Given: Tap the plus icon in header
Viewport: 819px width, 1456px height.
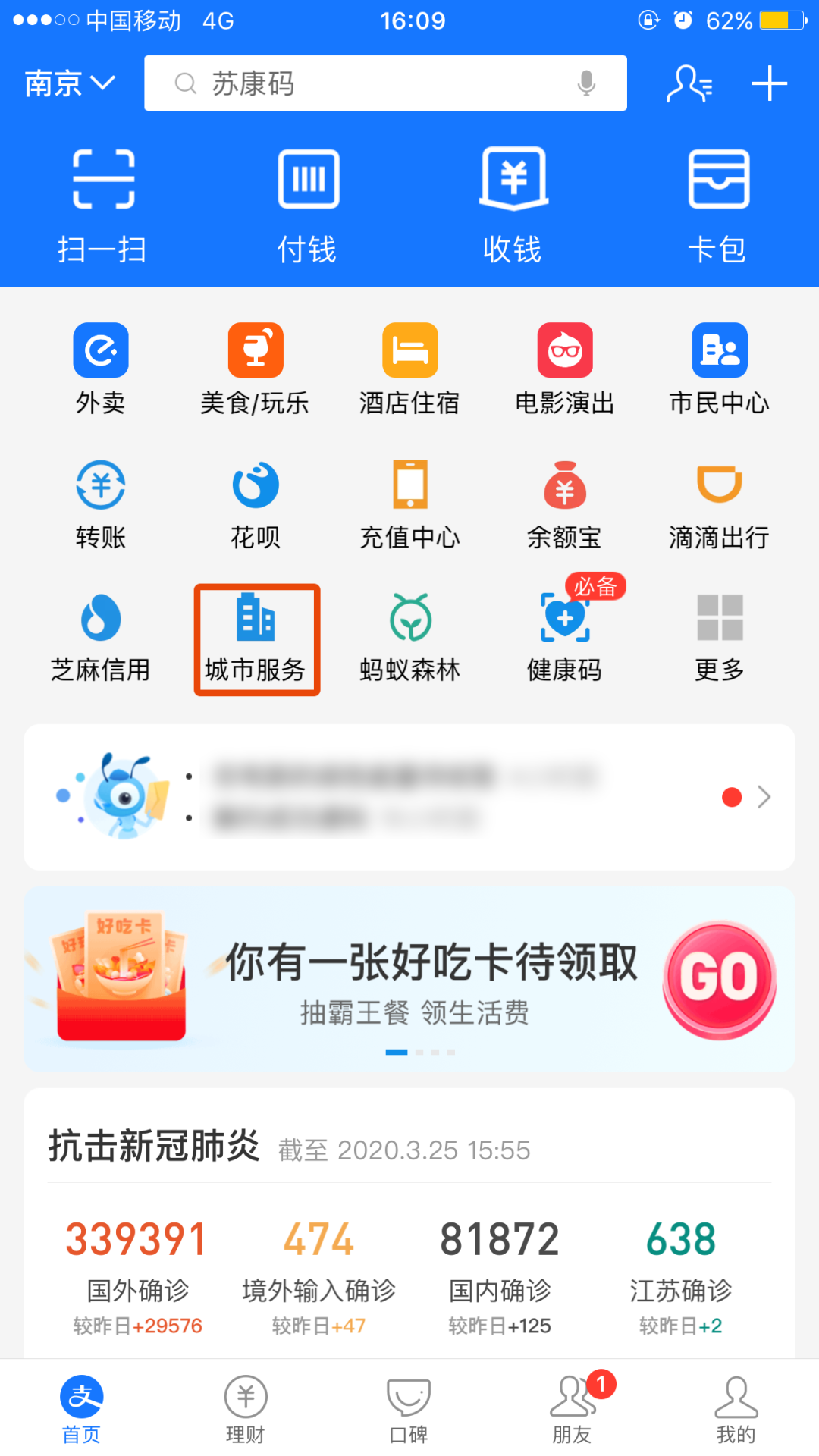Looking at the screenshot, I should tap(770, 83).
